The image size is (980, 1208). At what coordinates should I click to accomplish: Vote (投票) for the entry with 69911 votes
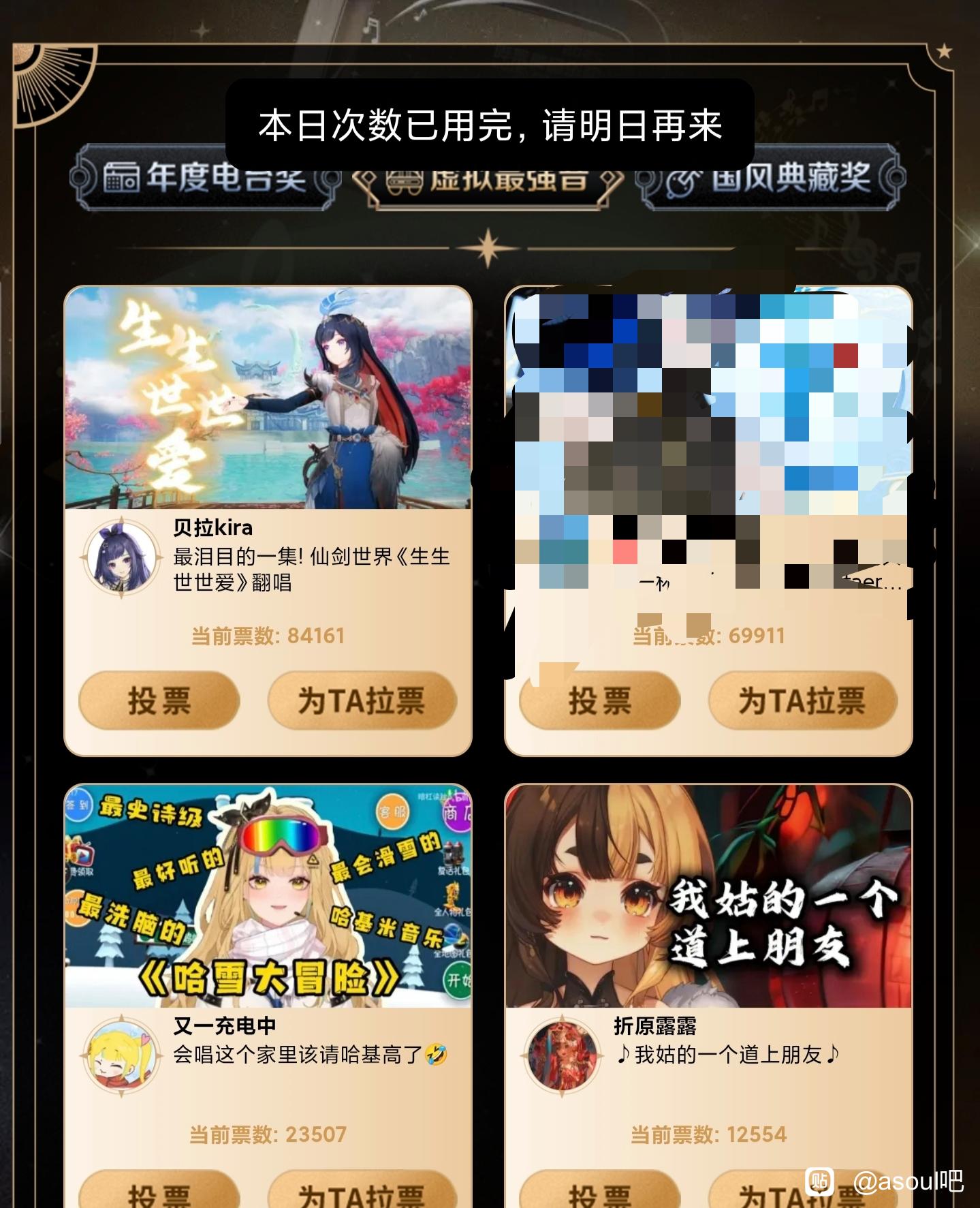(600, 700)
